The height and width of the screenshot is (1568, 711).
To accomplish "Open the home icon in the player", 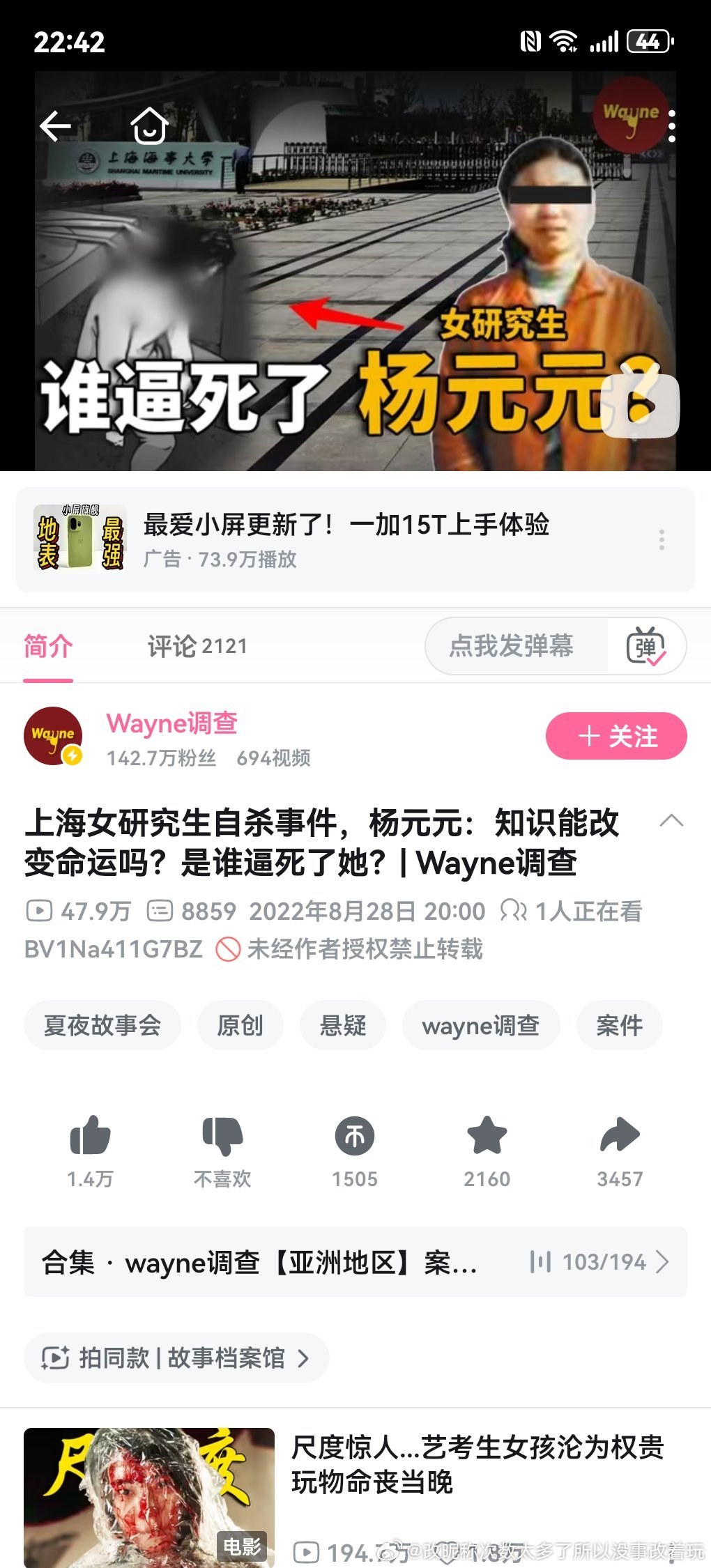I will pos(147,125).
